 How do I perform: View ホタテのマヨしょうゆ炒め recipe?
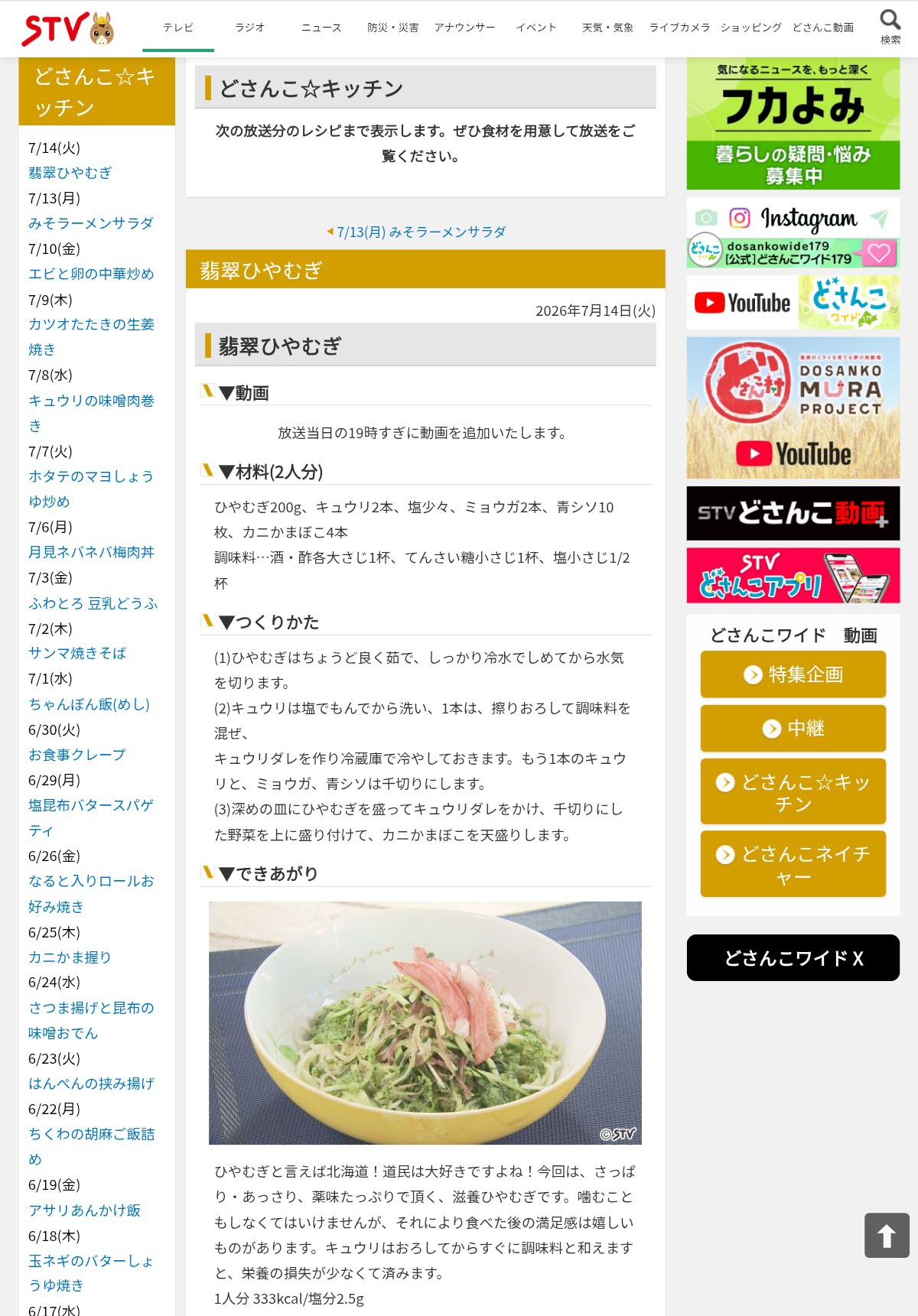pos(91,489)
